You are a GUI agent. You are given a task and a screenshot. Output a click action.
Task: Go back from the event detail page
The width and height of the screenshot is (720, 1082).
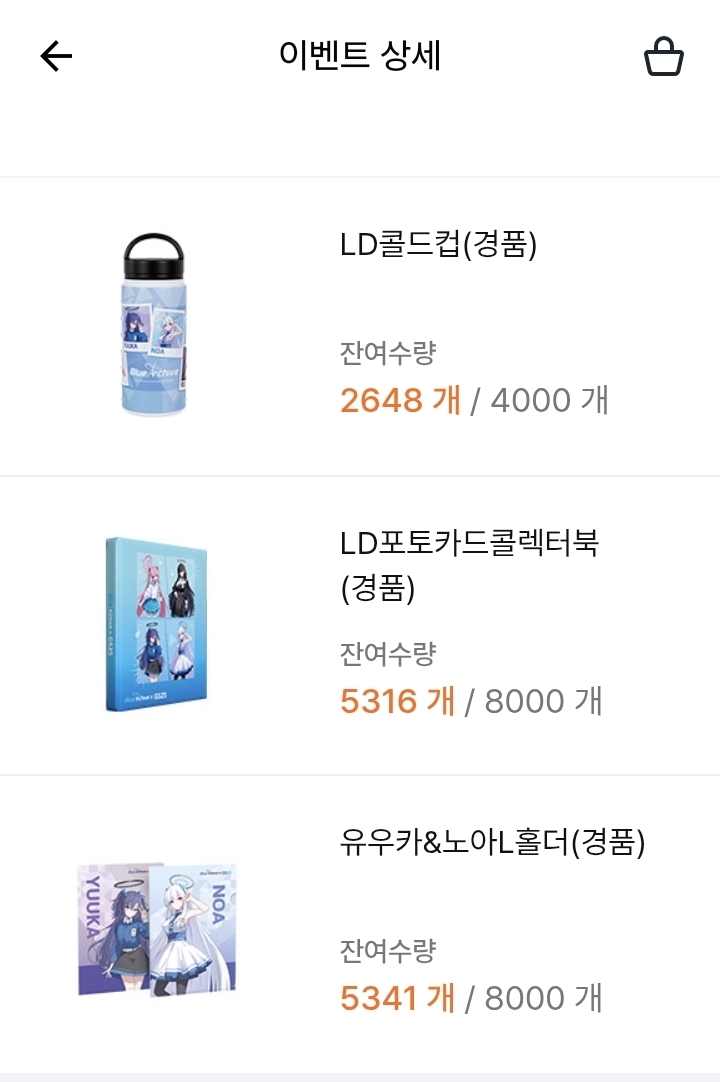click(56, 57)
